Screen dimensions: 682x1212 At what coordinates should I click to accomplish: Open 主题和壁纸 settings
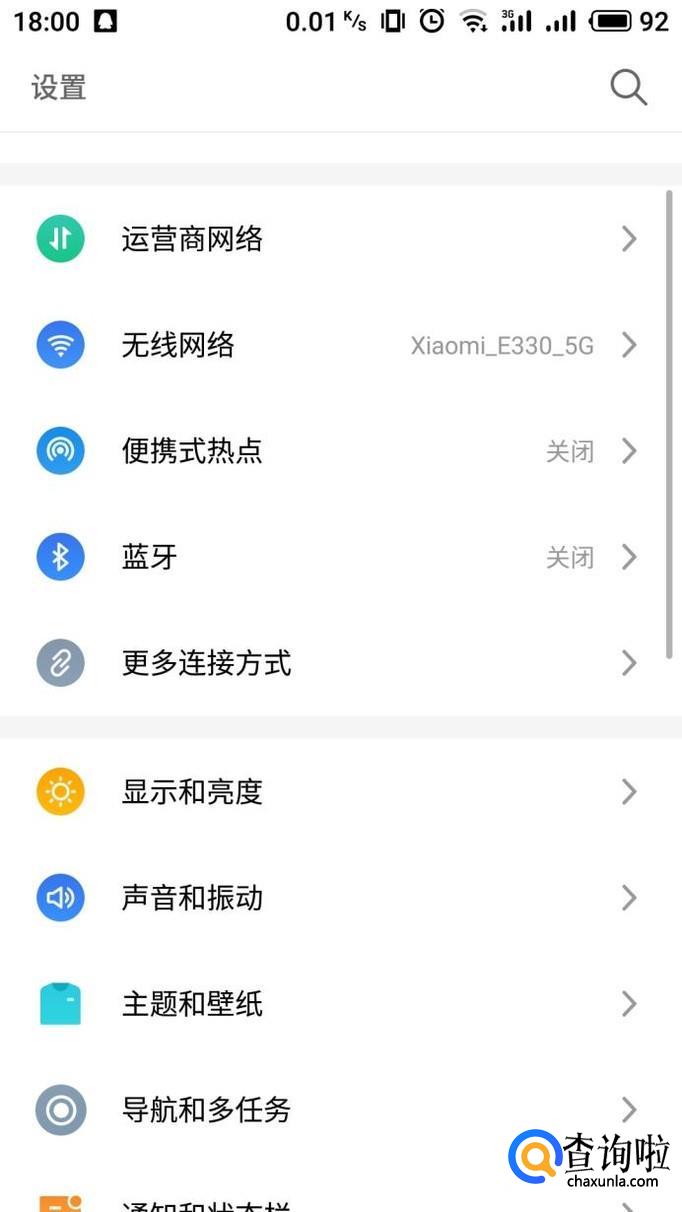point(192,1004)
